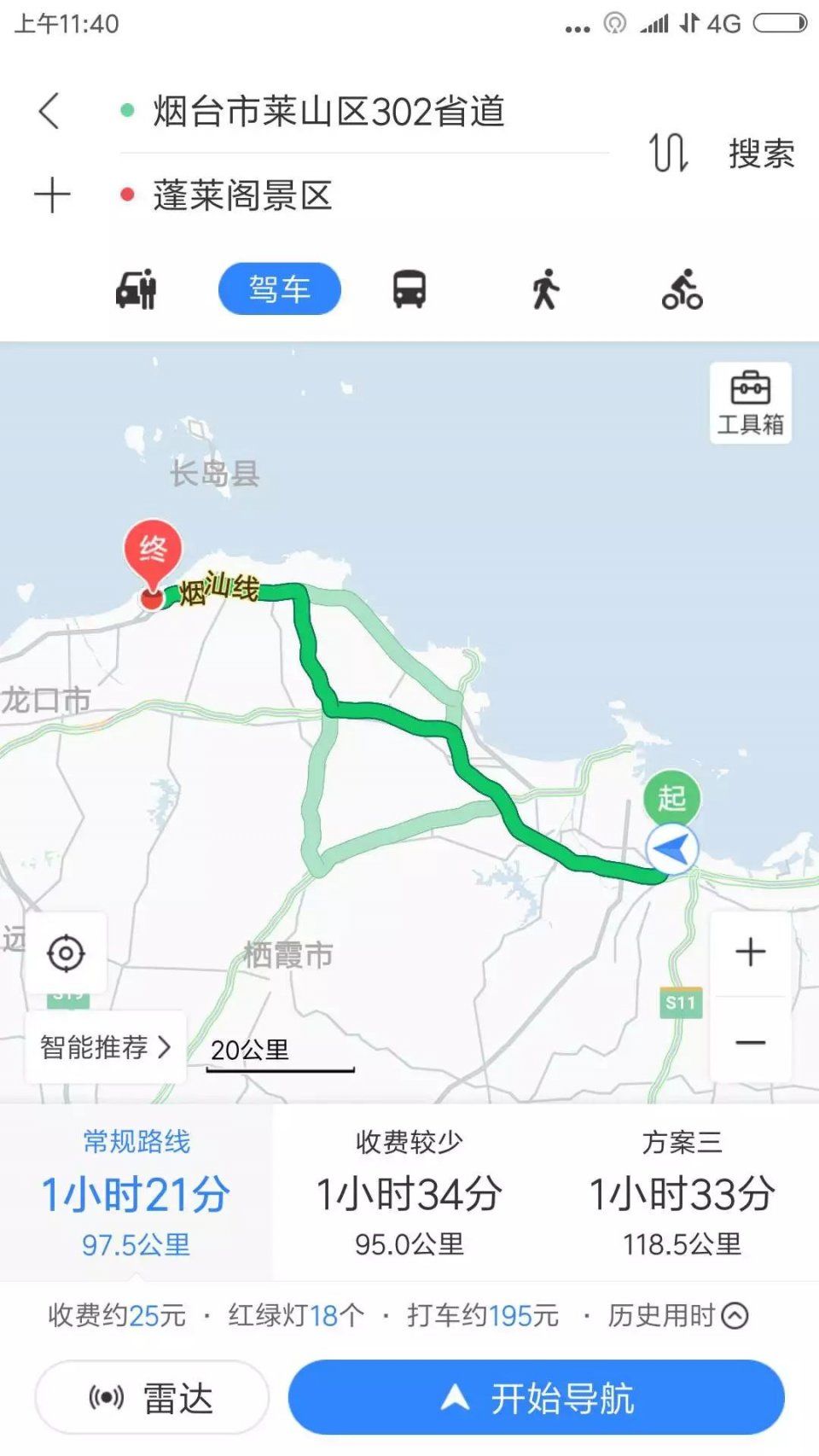Tap the 搜索 search button
Image resolution: width=819 pixels, height=1456 pixels.
761,154
